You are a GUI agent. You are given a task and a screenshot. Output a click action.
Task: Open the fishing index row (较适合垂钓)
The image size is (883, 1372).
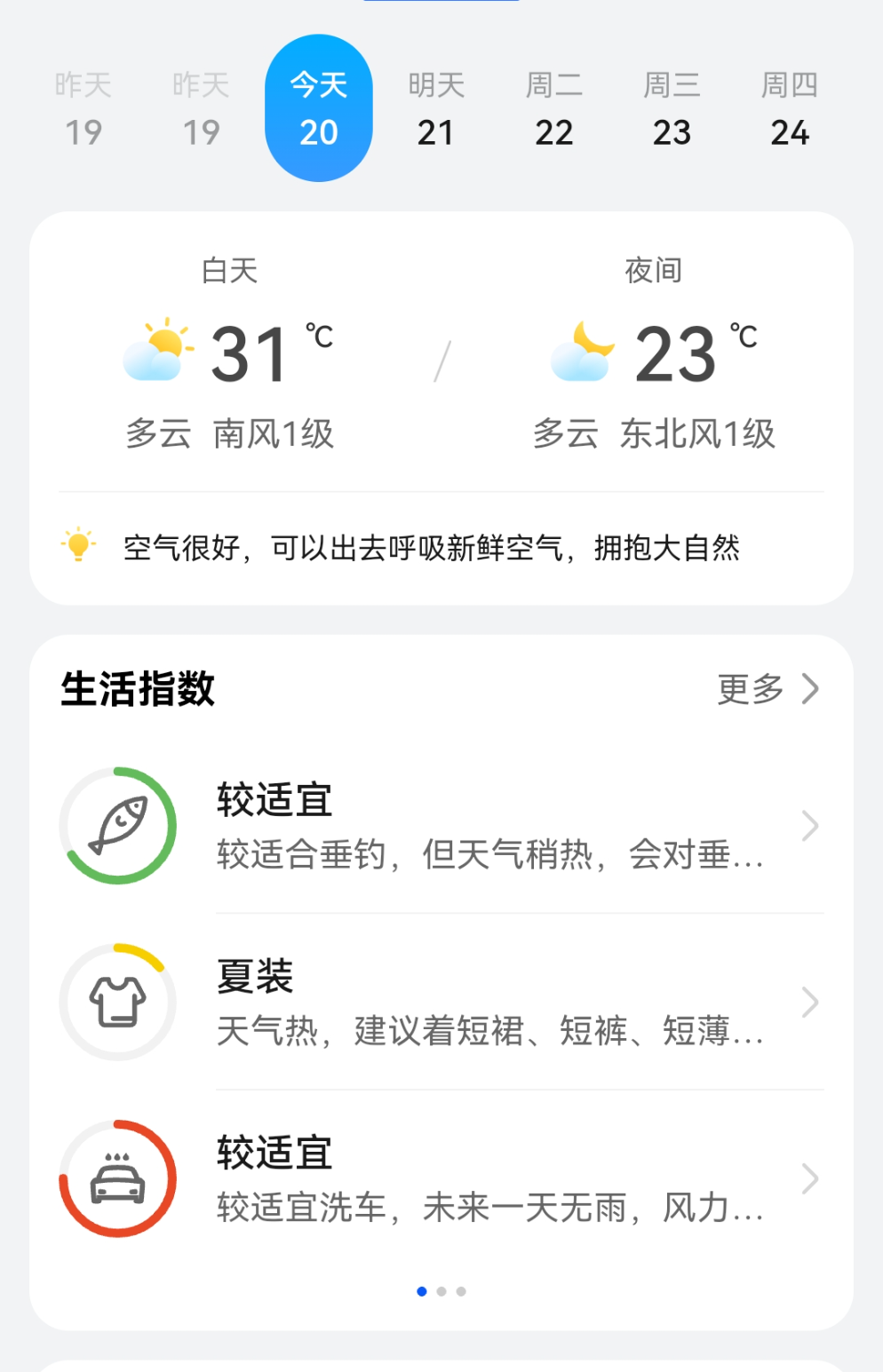tap(489, 826)
